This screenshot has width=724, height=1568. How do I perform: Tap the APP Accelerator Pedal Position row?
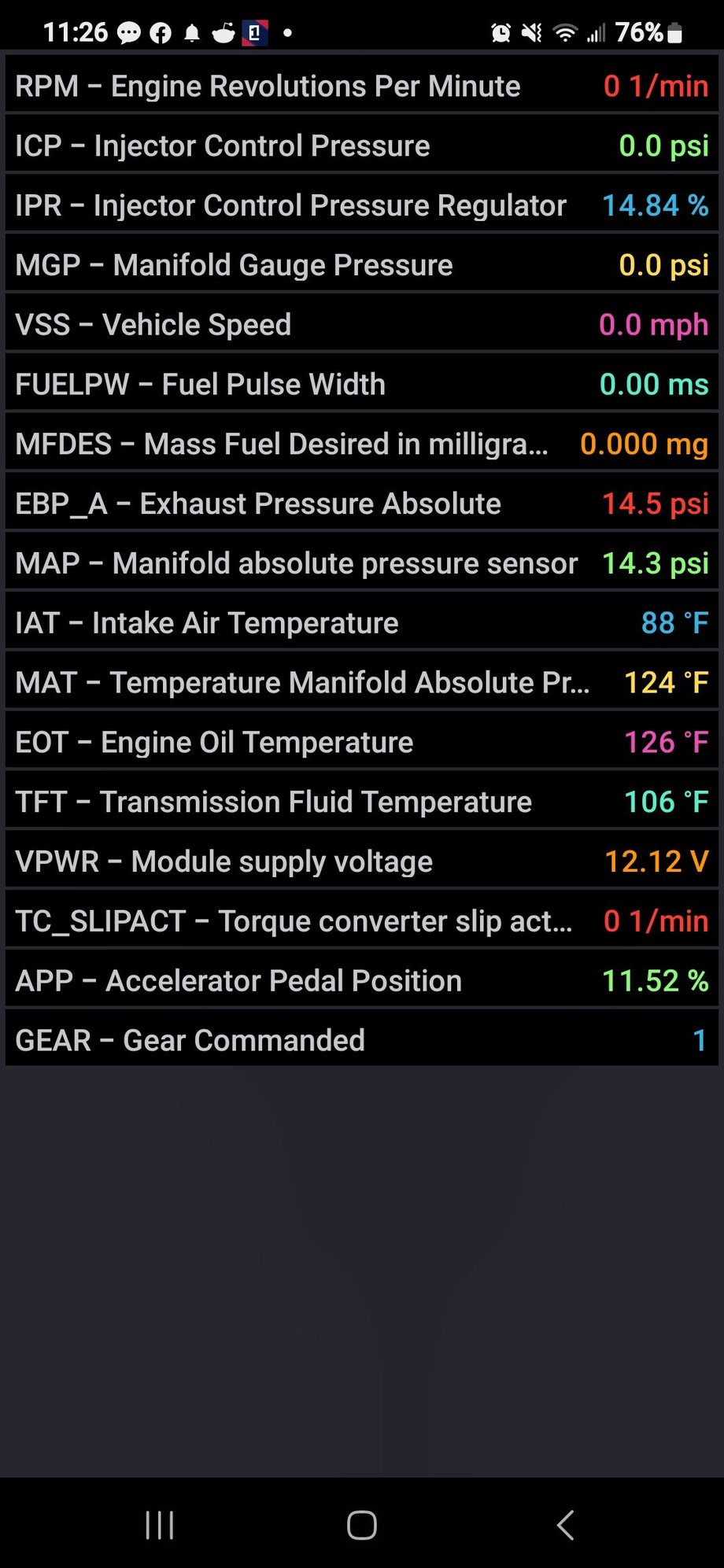[362, 980]
